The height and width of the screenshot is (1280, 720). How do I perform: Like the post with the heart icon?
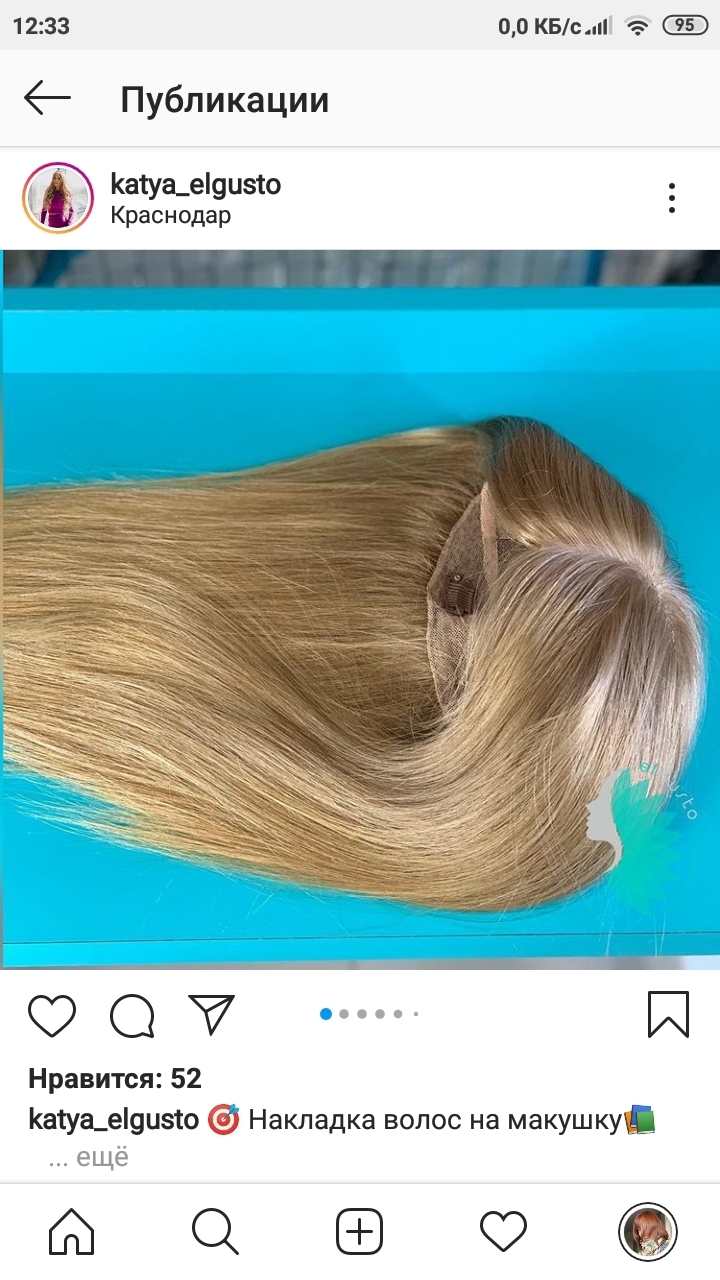(x=52, y=1015)
